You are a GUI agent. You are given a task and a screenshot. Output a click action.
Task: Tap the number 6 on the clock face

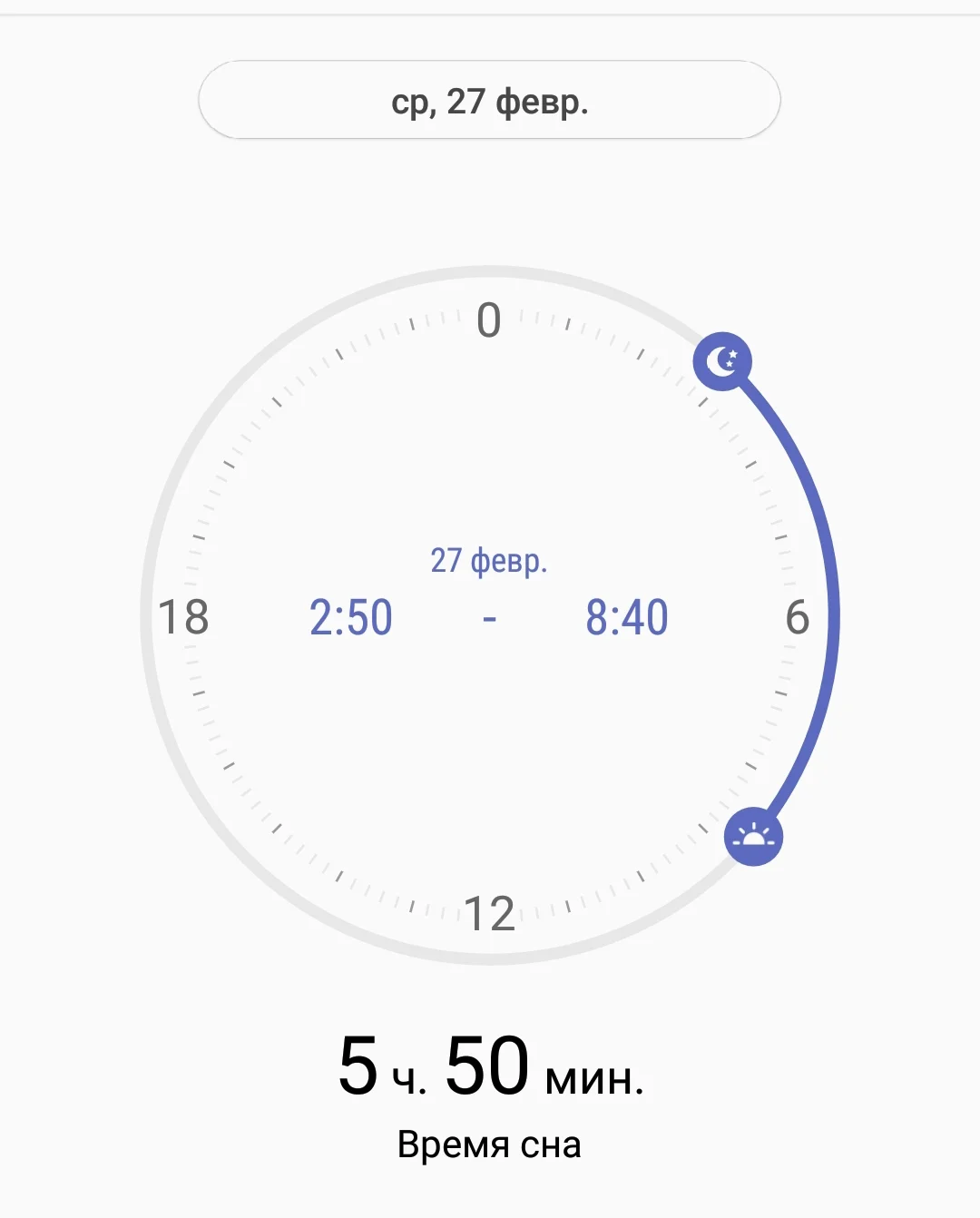click(797, 617)
